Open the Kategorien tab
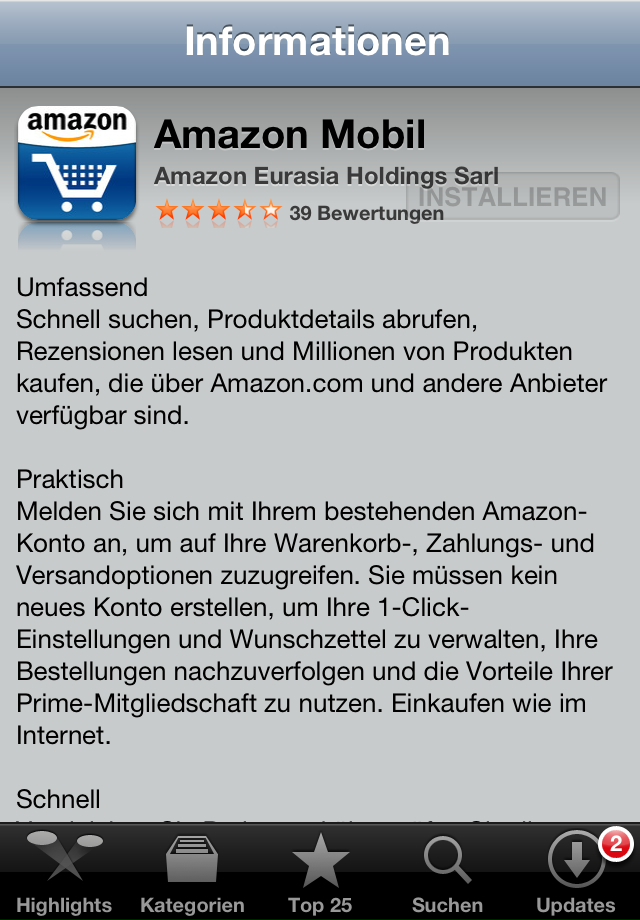The width and height of the screenshot is (640, 920). pos(193,872)
